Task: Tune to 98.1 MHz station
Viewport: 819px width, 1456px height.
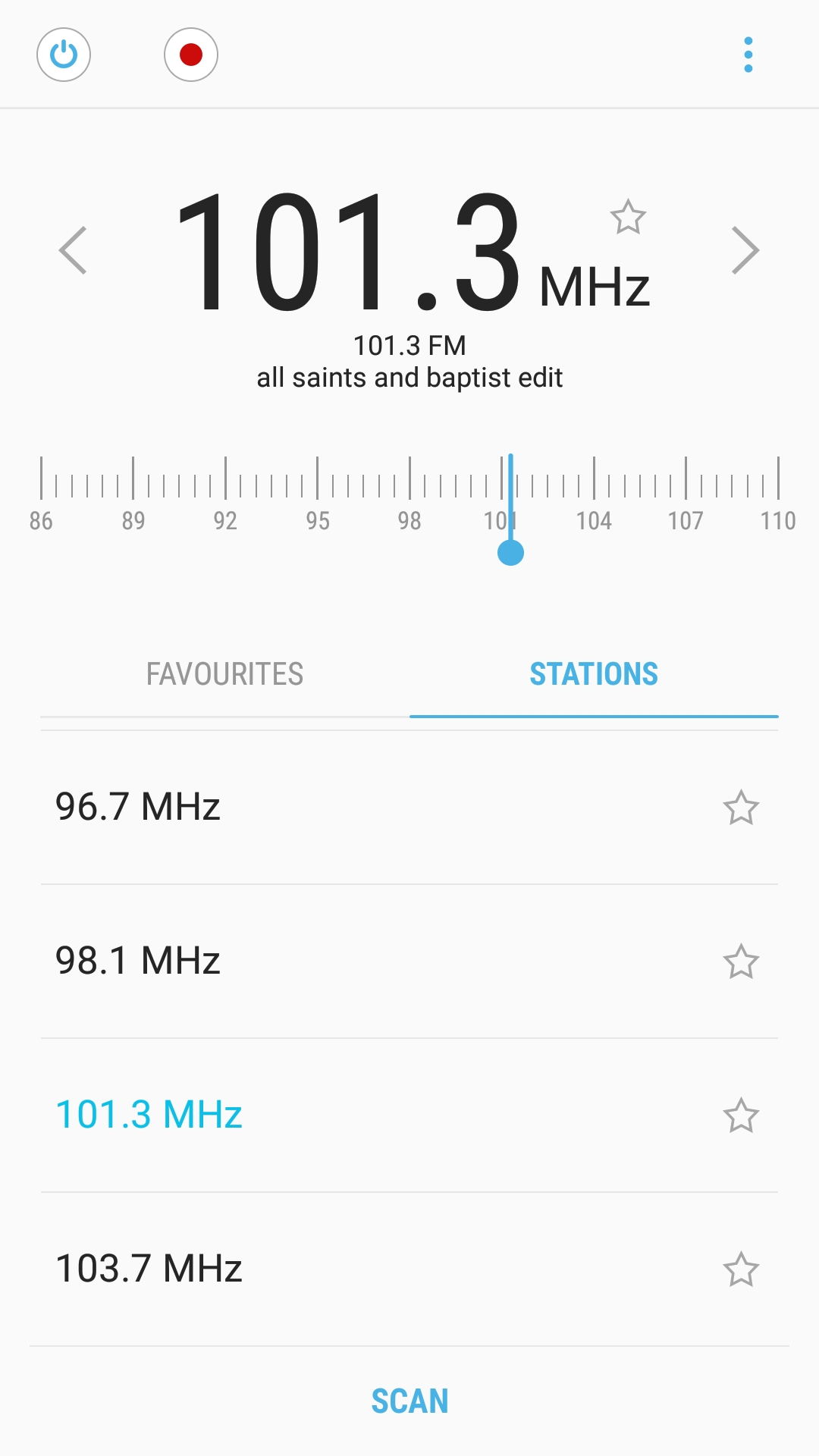Action: (138, 961)
